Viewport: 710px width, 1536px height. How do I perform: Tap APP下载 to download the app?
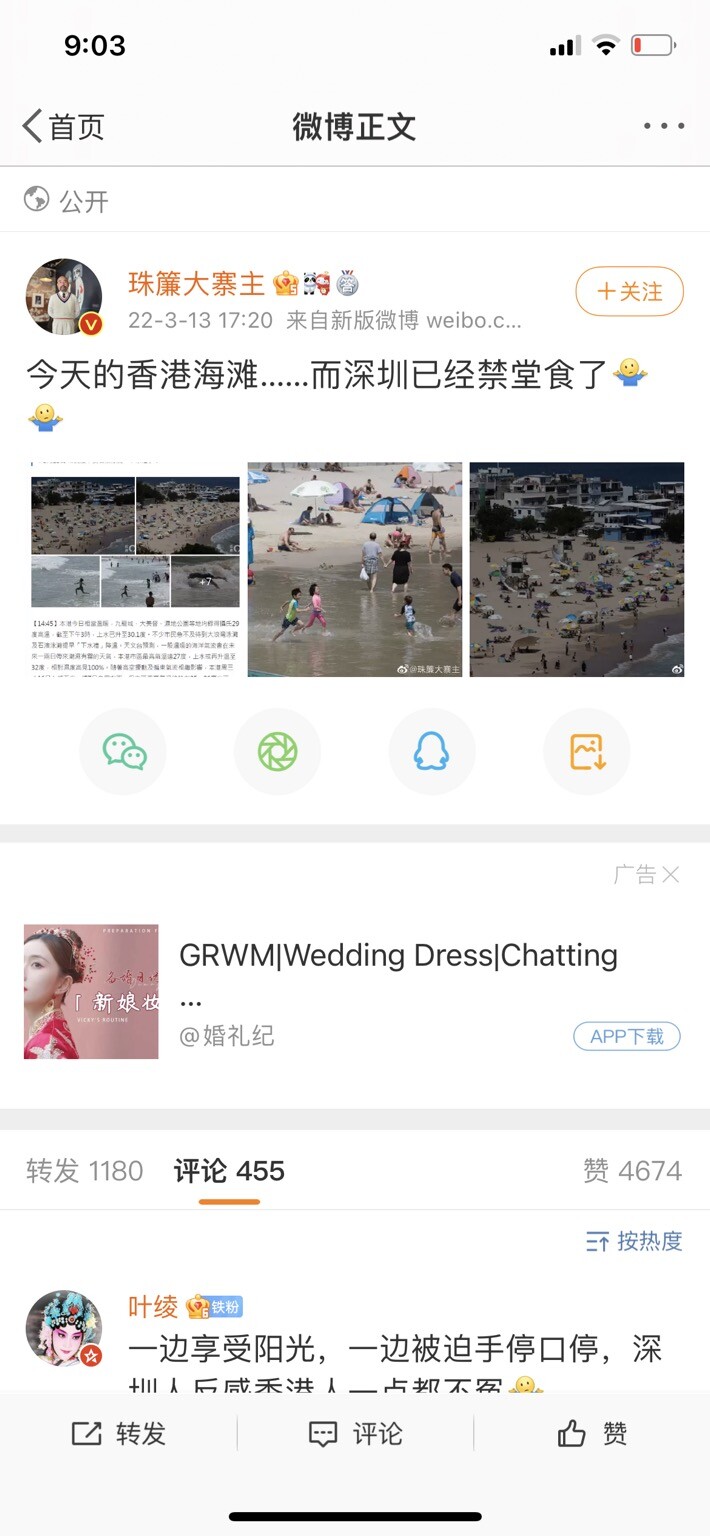coord(626,1036)
